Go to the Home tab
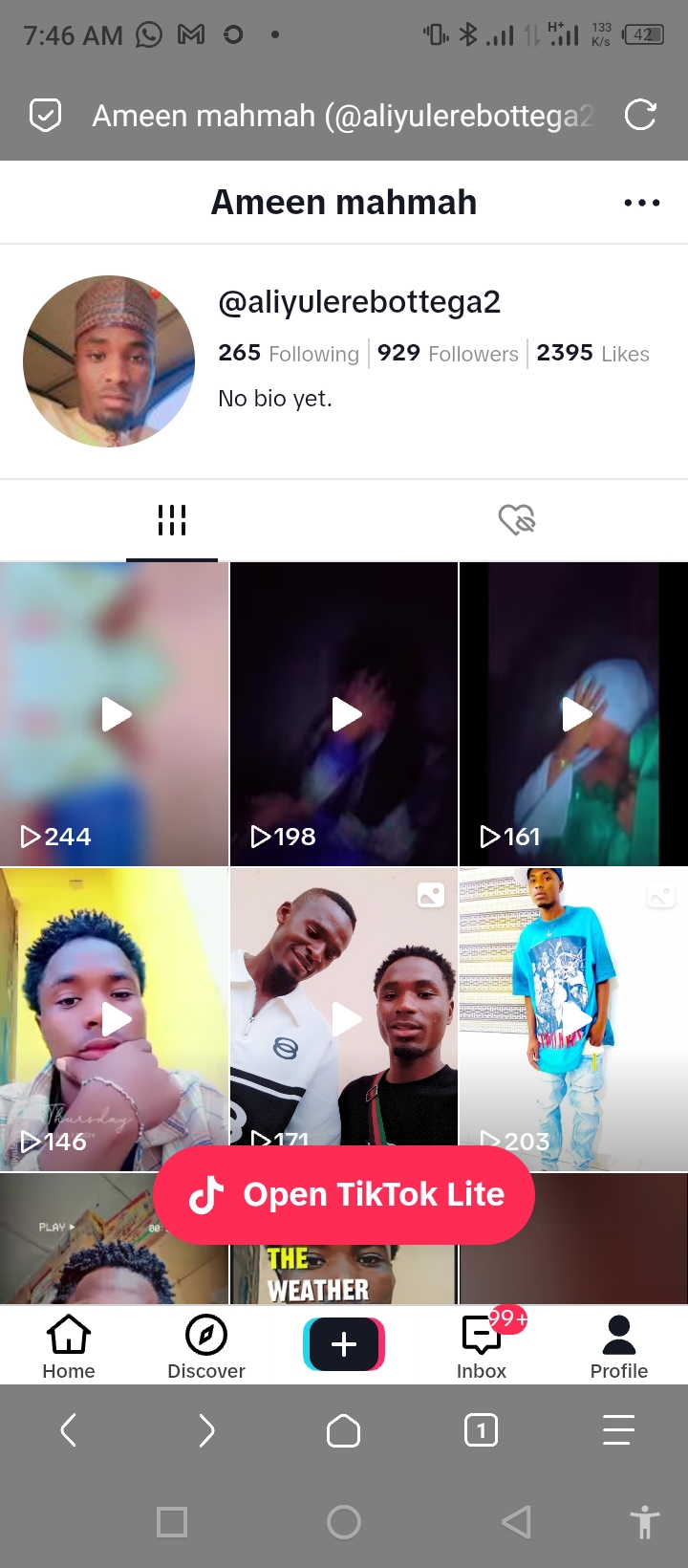Screen dimensions: 688x1568 [x=69, y=1346]
